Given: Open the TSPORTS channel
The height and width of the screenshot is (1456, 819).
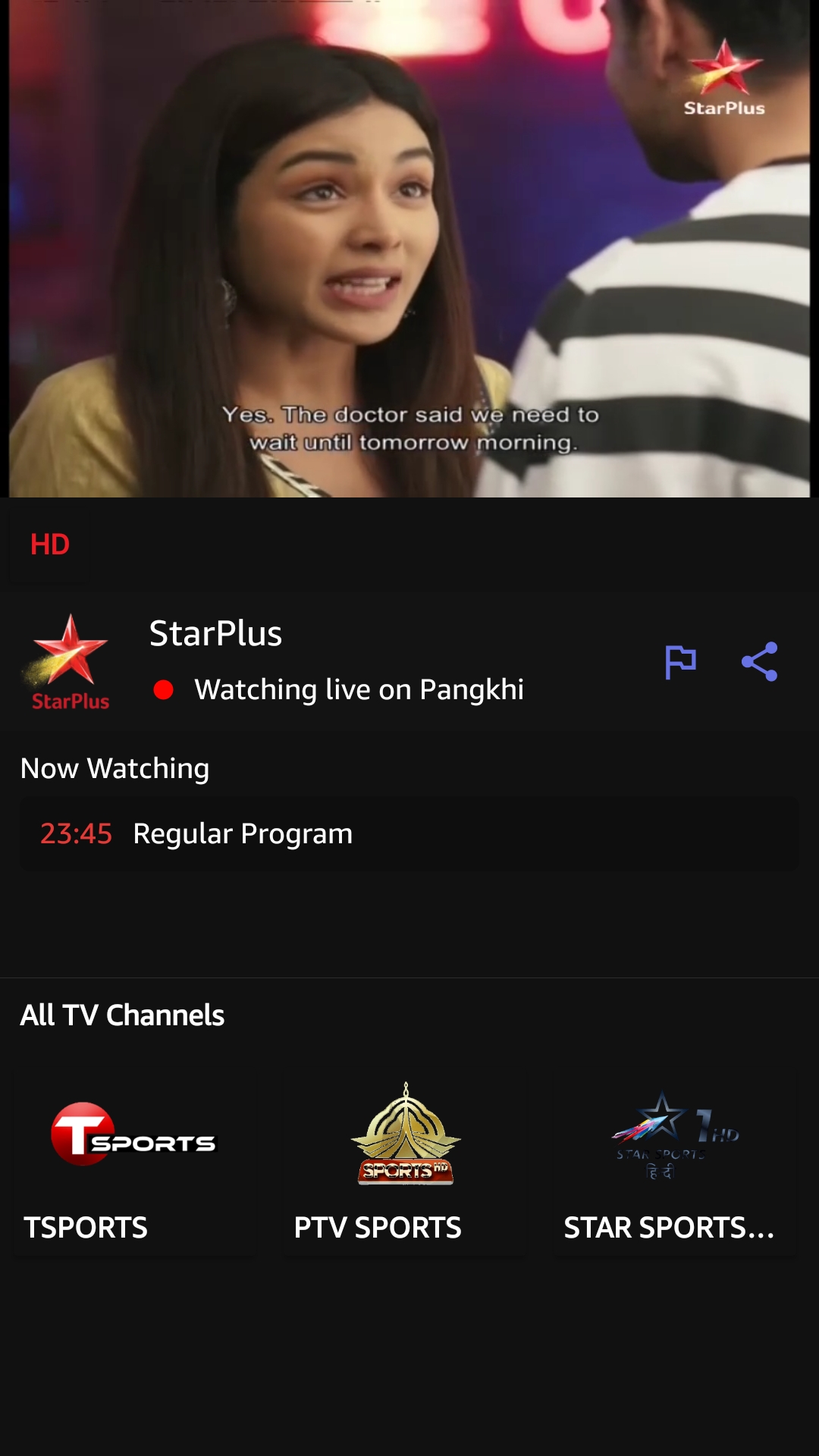Looking at the screenshot, I should tap(134, 1164).
